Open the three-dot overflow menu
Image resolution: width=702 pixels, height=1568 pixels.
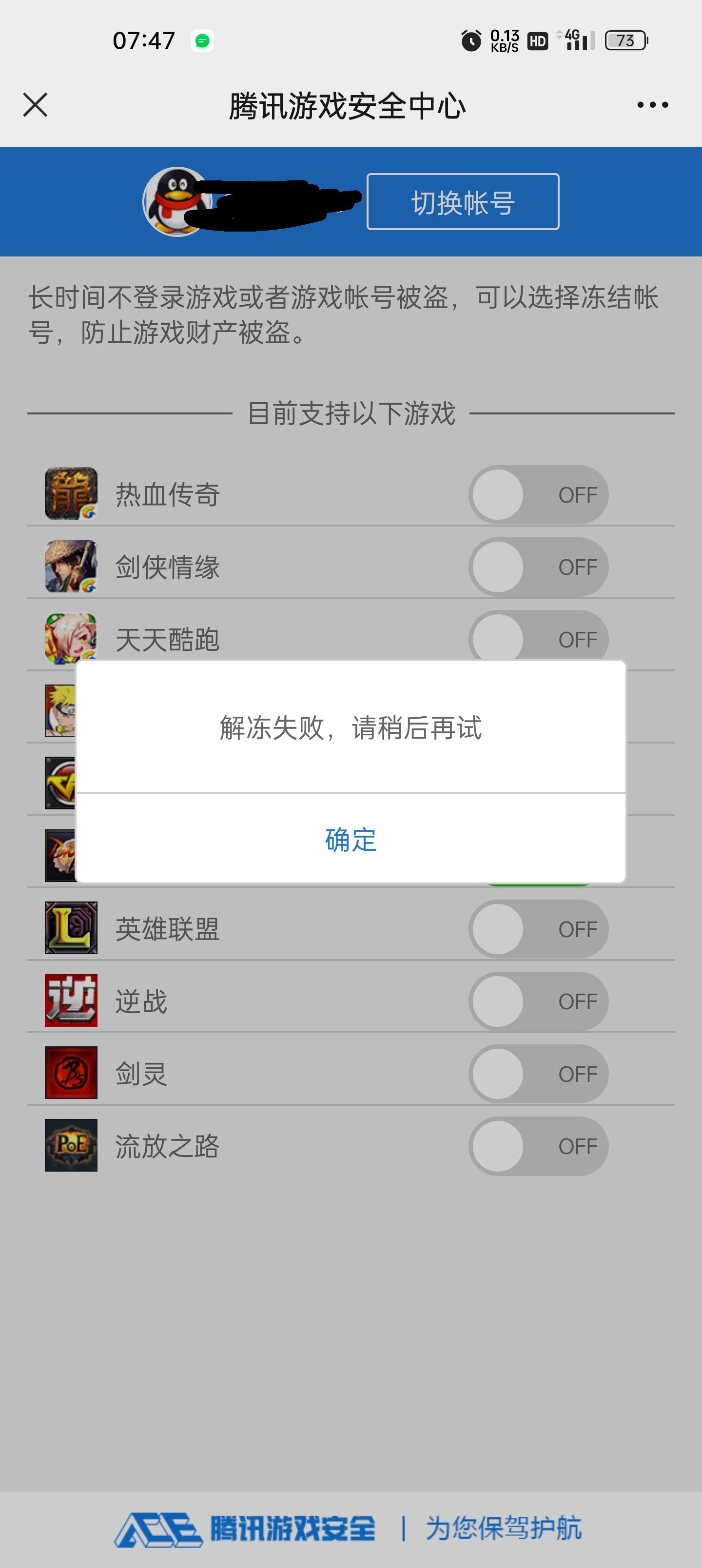pos(652,105)
